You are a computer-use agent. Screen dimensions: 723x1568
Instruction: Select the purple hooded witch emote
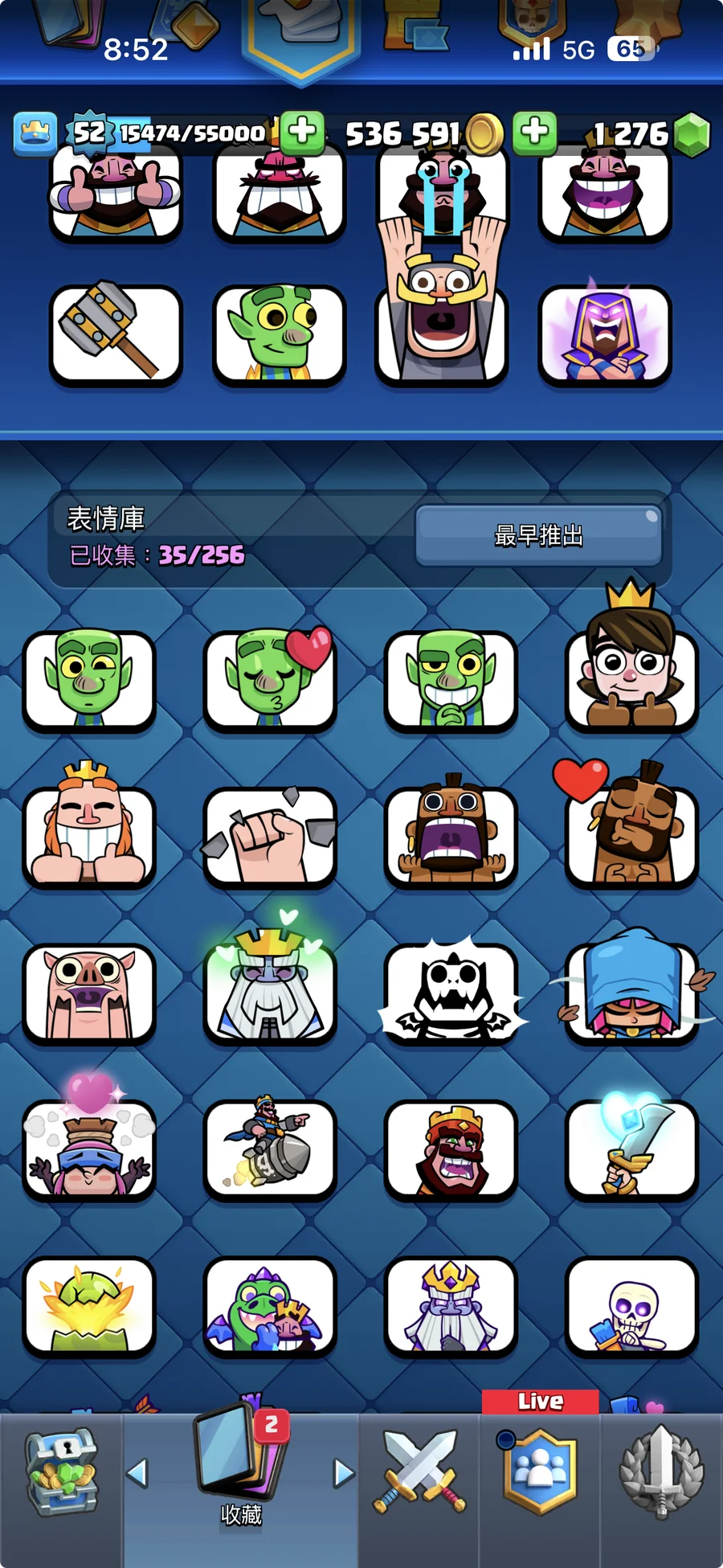pos(604,334)
